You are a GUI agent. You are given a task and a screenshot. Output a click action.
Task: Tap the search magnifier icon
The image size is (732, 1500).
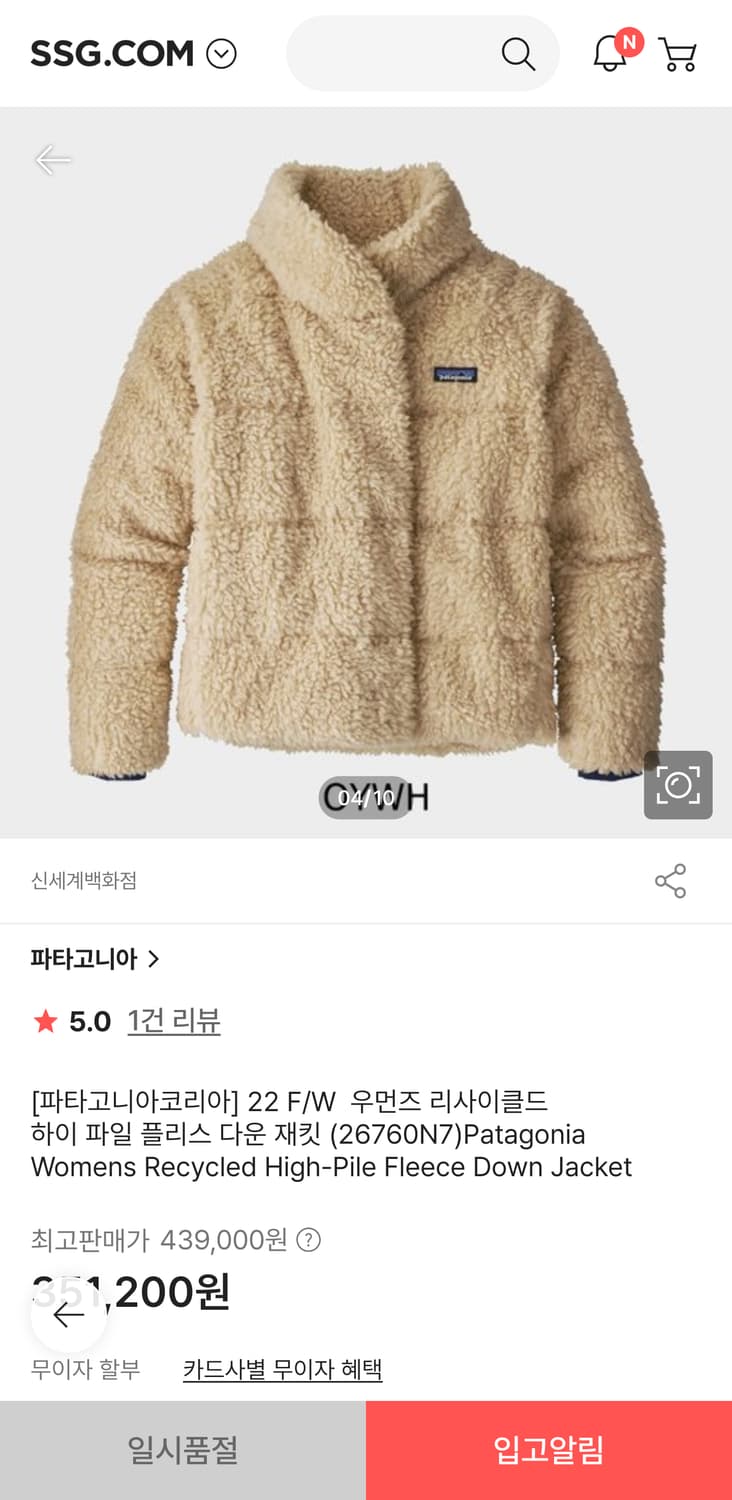[518, 53]
